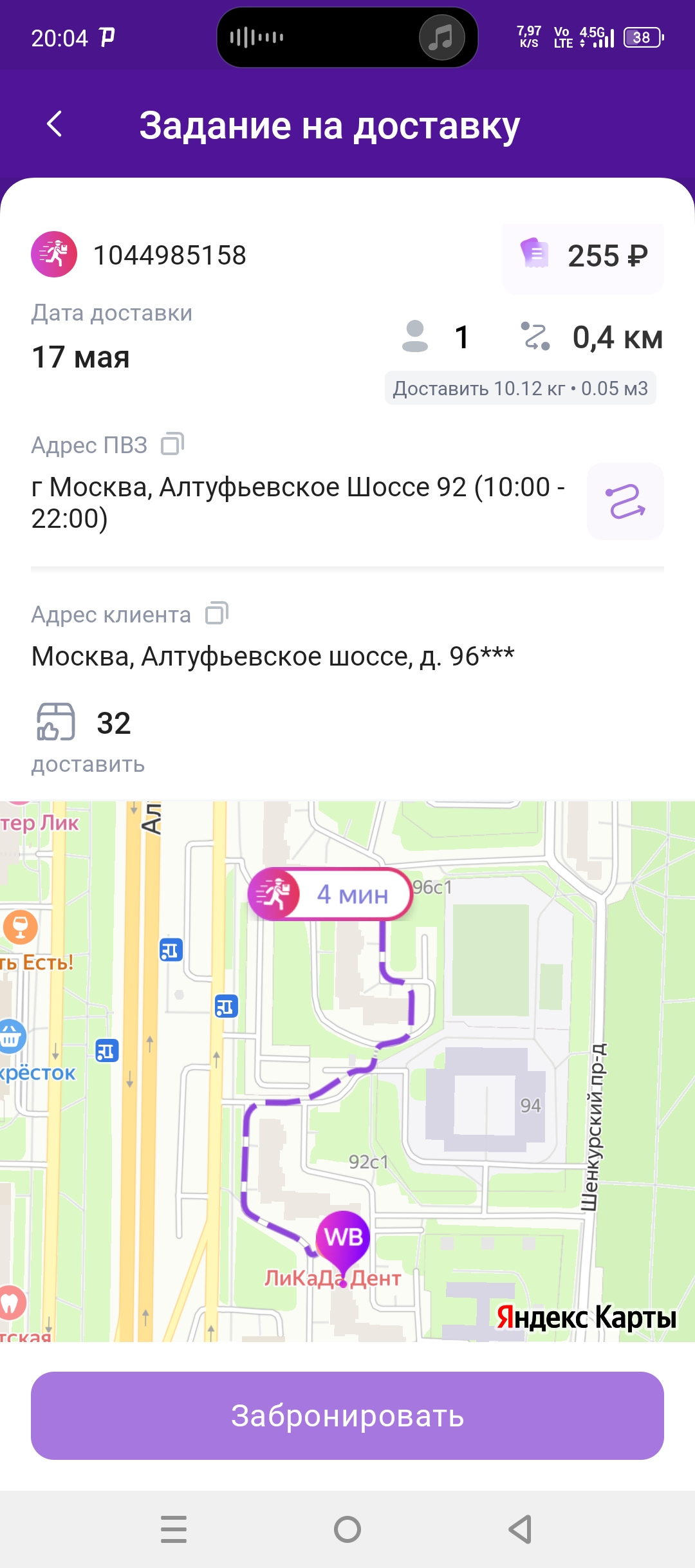Open route to the ПВЗ address
This screenshot has width=695, height=1568.
625,501
